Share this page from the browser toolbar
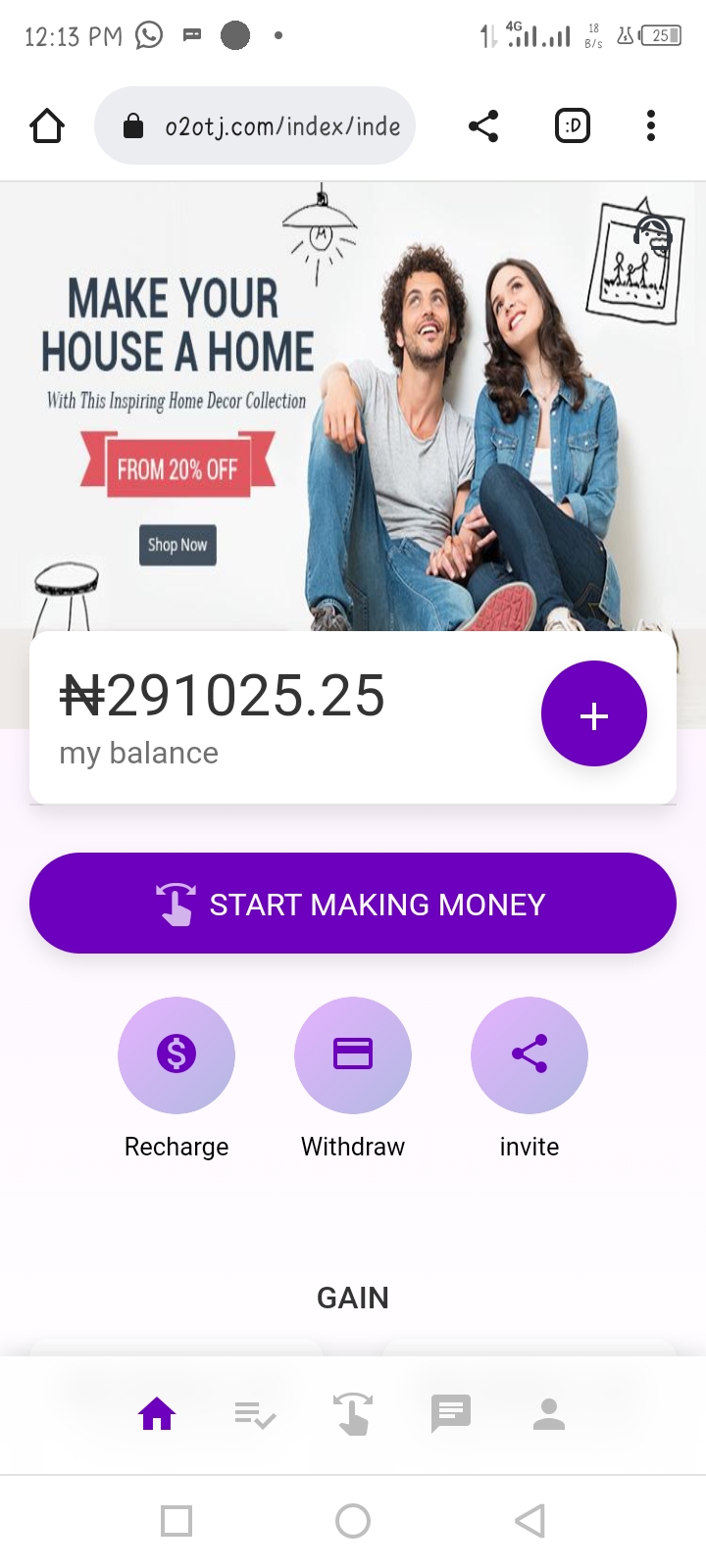The width and height of the screenshot is (706, 1568). (483, 126)
